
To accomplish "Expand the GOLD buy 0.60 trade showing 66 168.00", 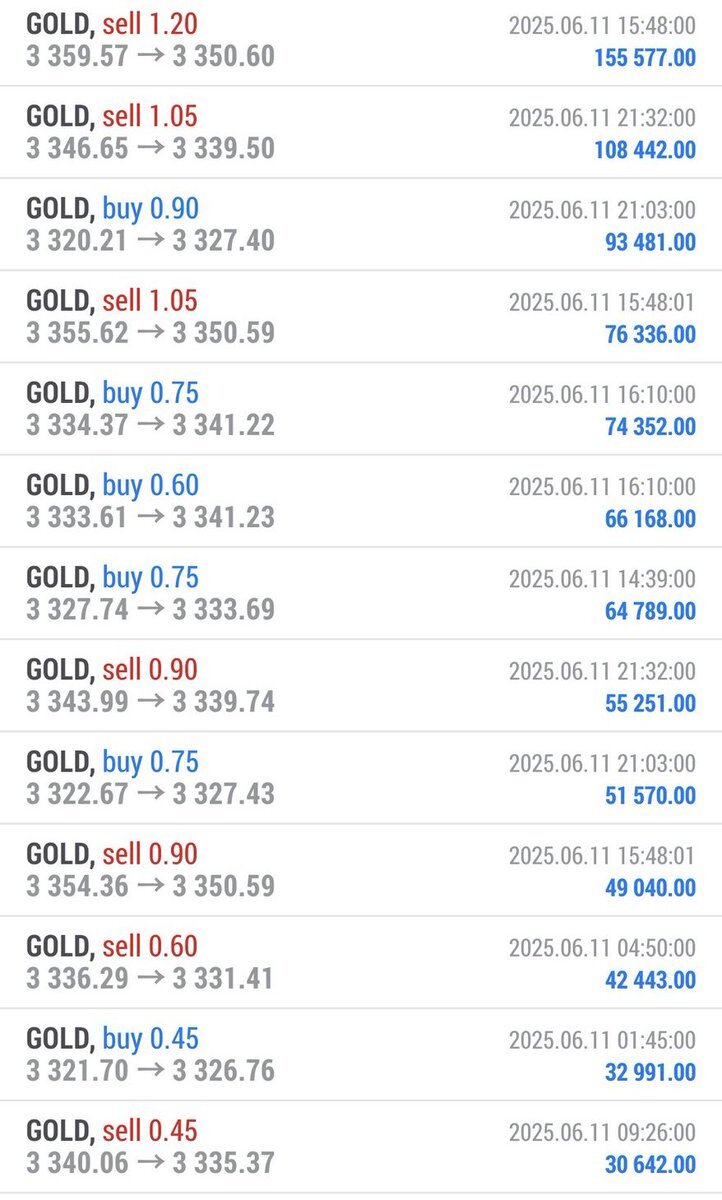I will [361, 500].
